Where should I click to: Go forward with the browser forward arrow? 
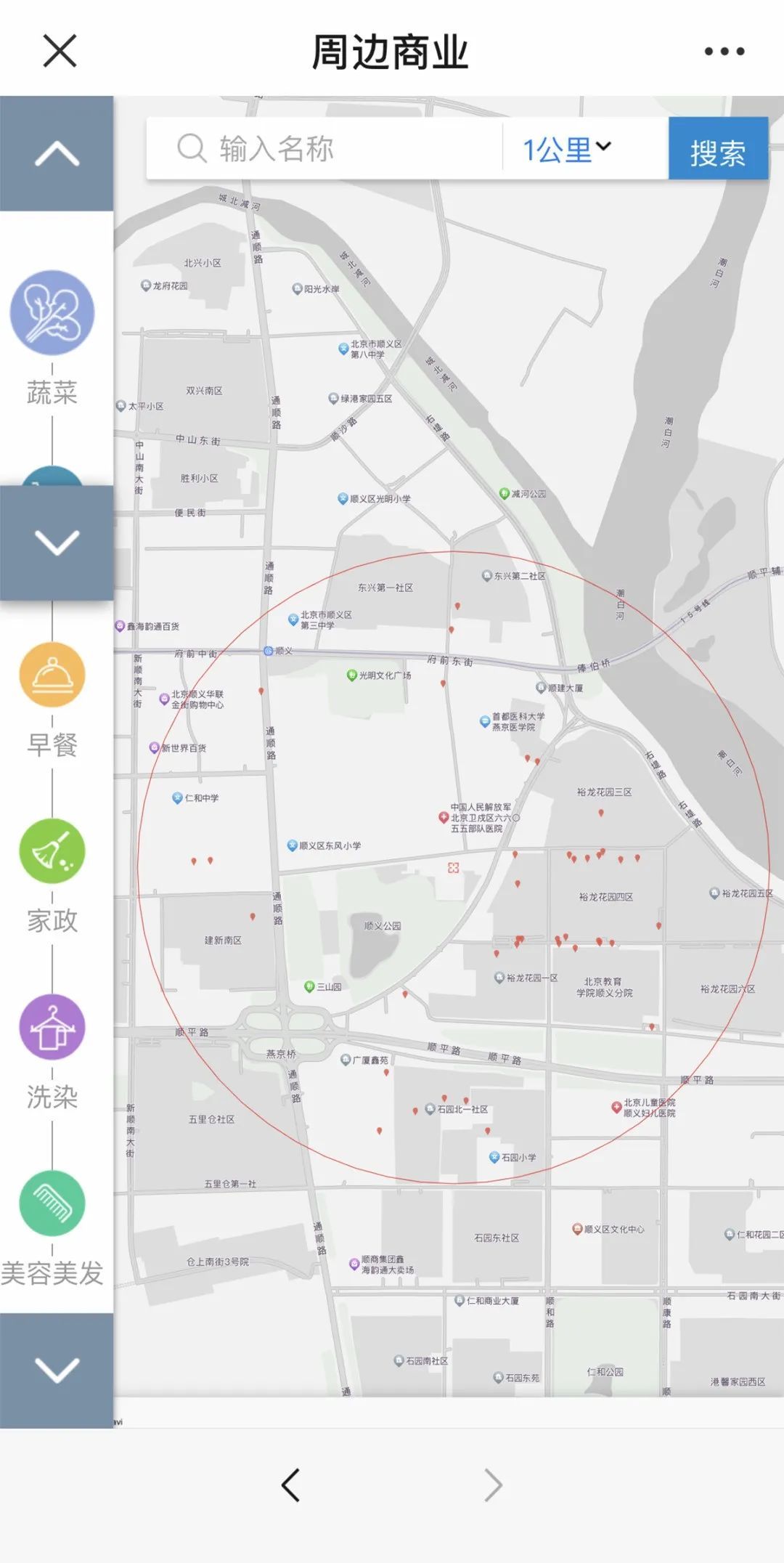[493, 1485]
